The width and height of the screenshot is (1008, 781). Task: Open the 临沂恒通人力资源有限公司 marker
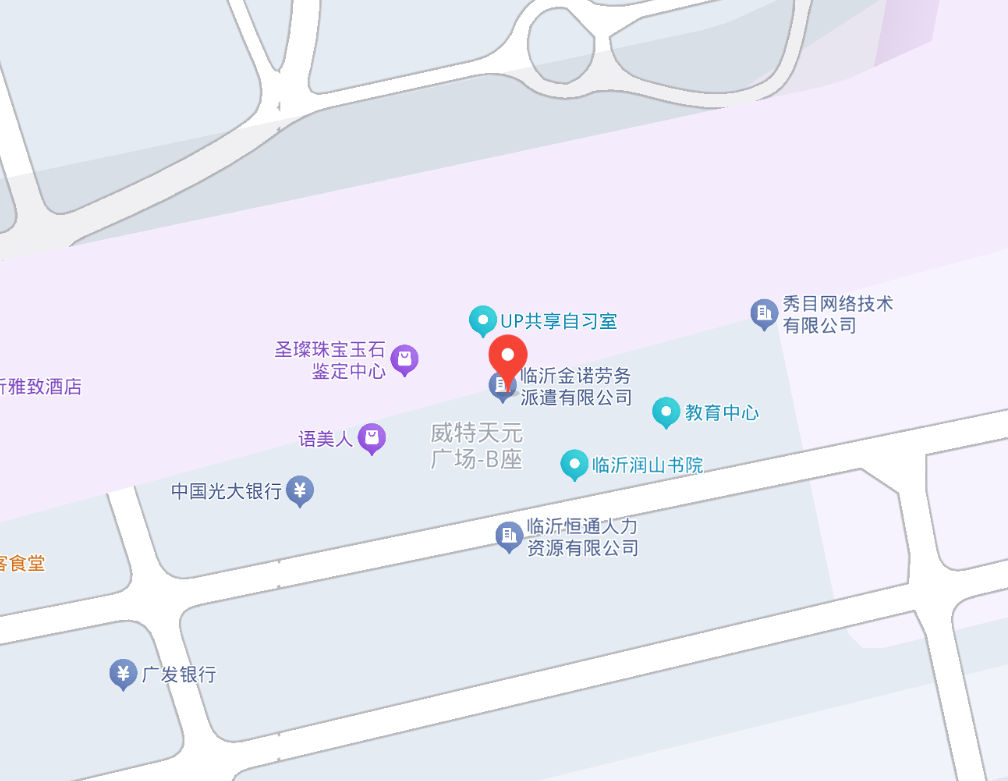[x=509, y=535]
